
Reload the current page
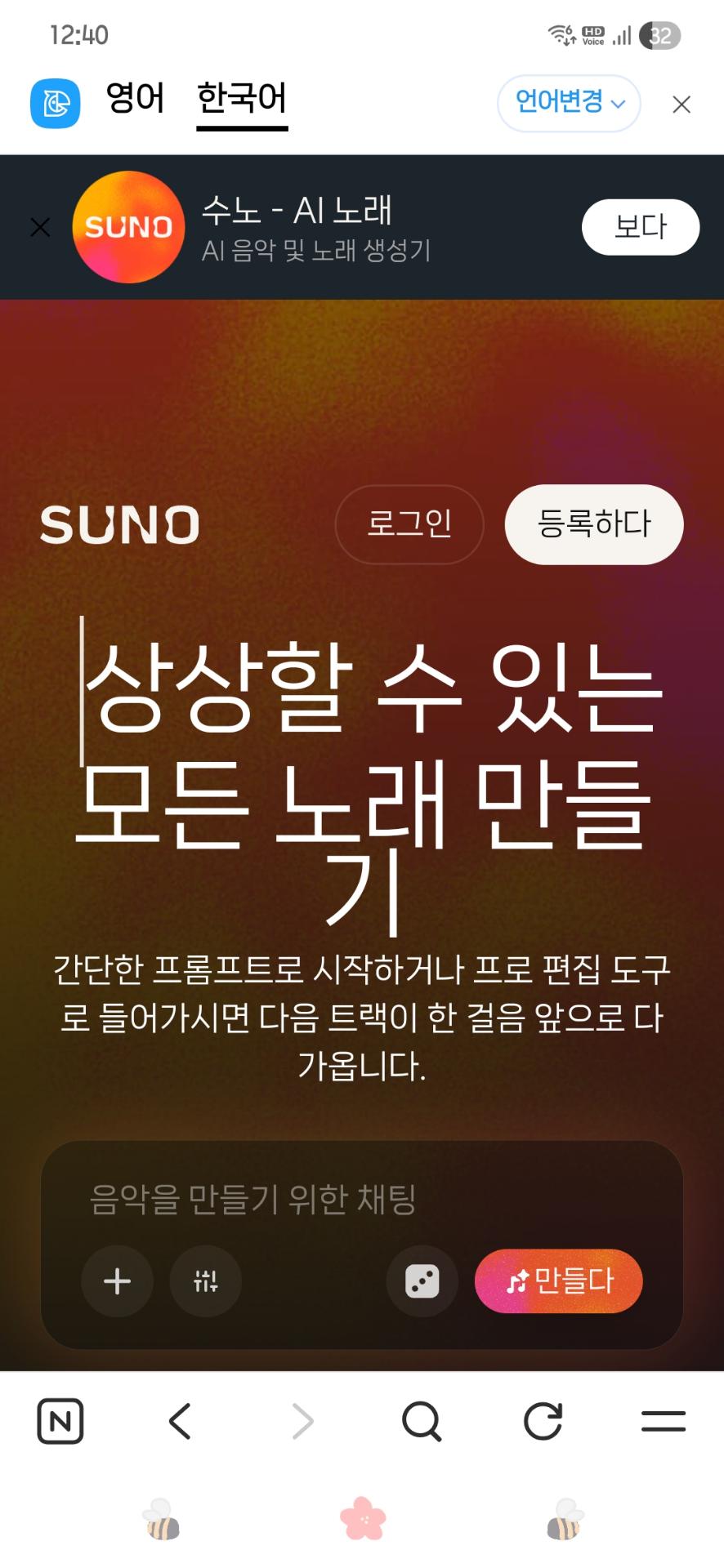click(x=543, y=1421)
